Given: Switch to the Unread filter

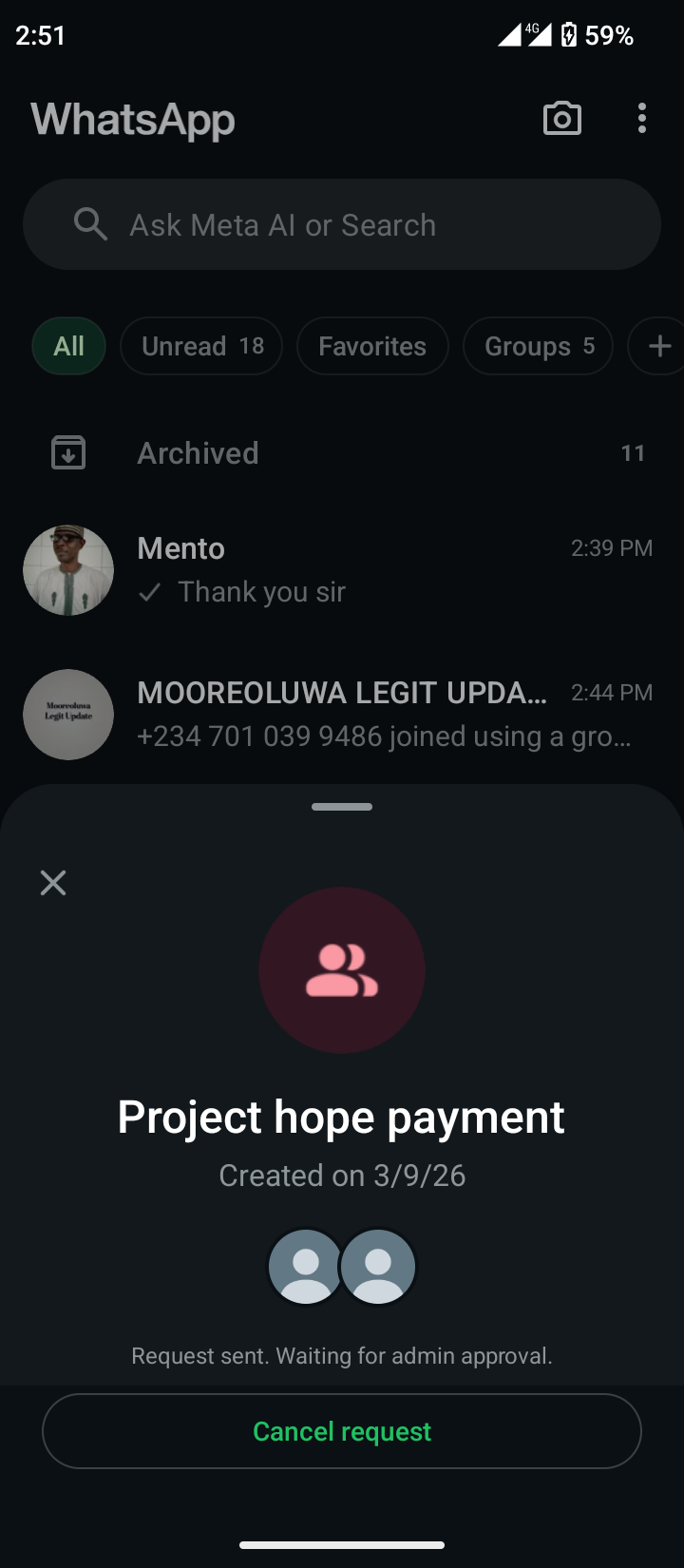Looking at the screenshot, I should [x=201, y=346].
